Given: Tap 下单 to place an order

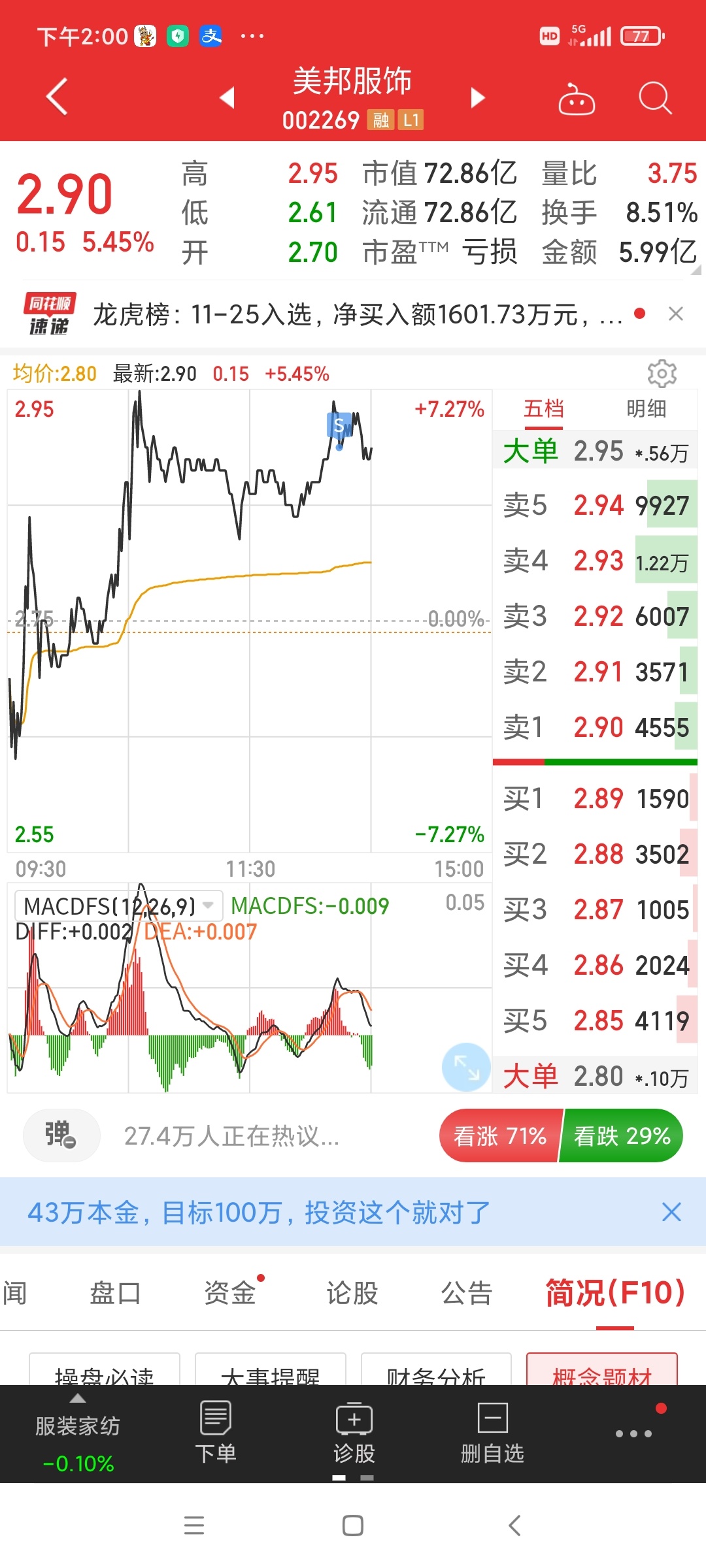Looking at the screenshot, I should pos(216,1433).
